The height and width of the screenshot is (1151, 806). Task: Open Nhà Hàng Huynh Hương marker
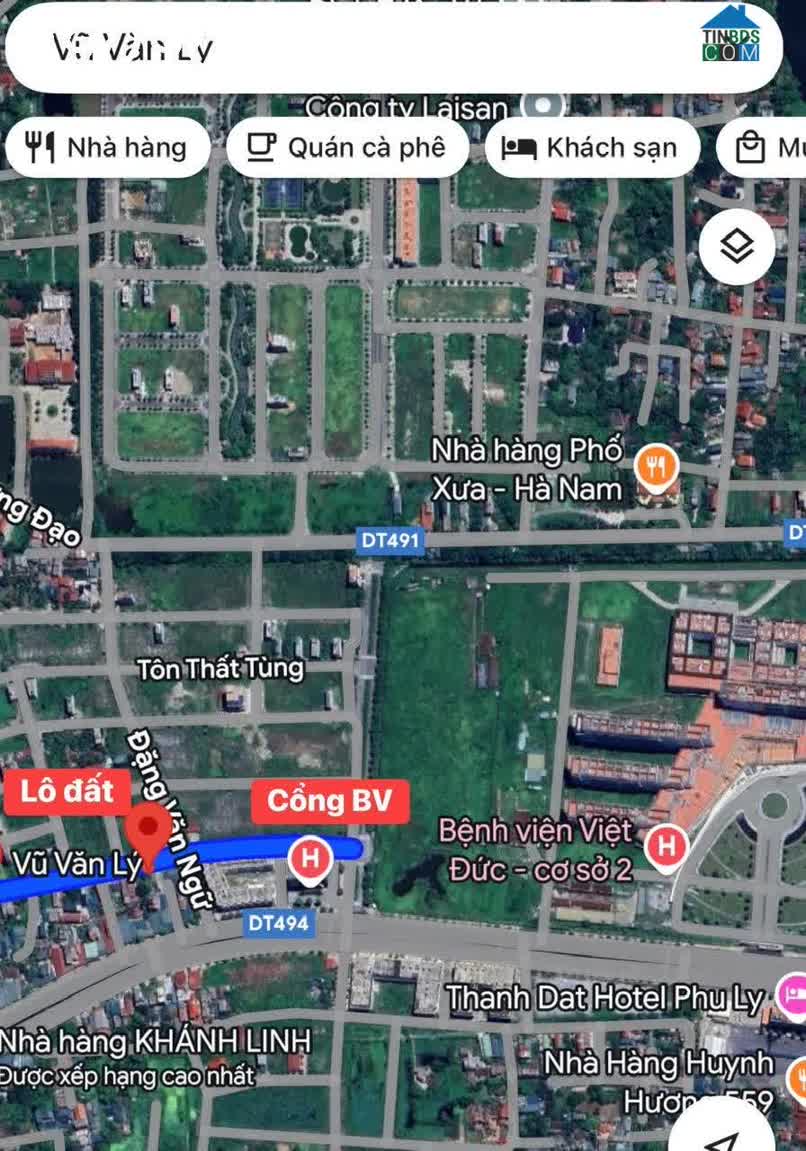pyautogui.click(x=798, y=1078)
